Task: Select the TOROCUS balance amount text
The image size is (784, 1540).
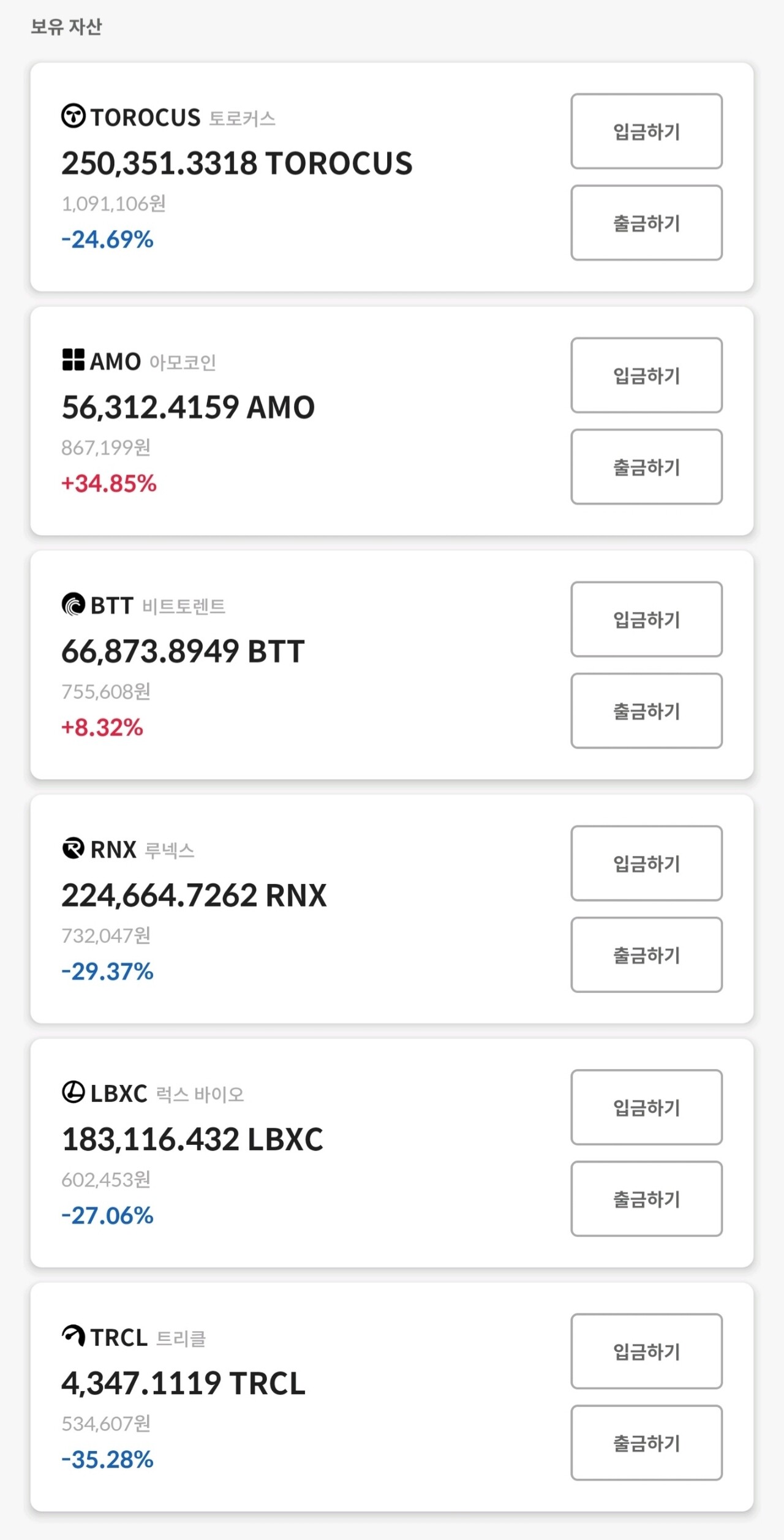Action: pos(237,164)
